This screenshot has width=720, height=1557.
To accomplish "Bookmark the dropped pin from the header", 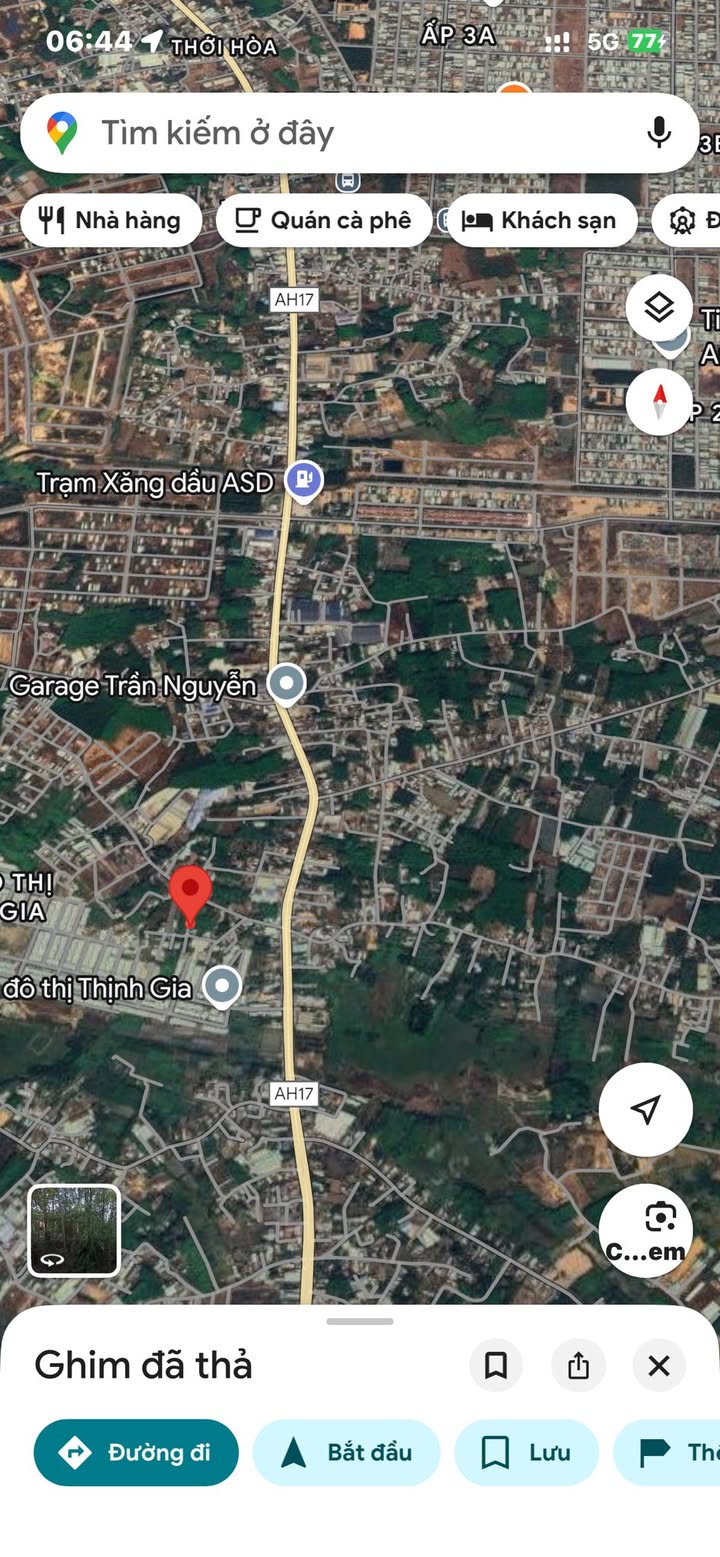I will (x=496, y=1365).
